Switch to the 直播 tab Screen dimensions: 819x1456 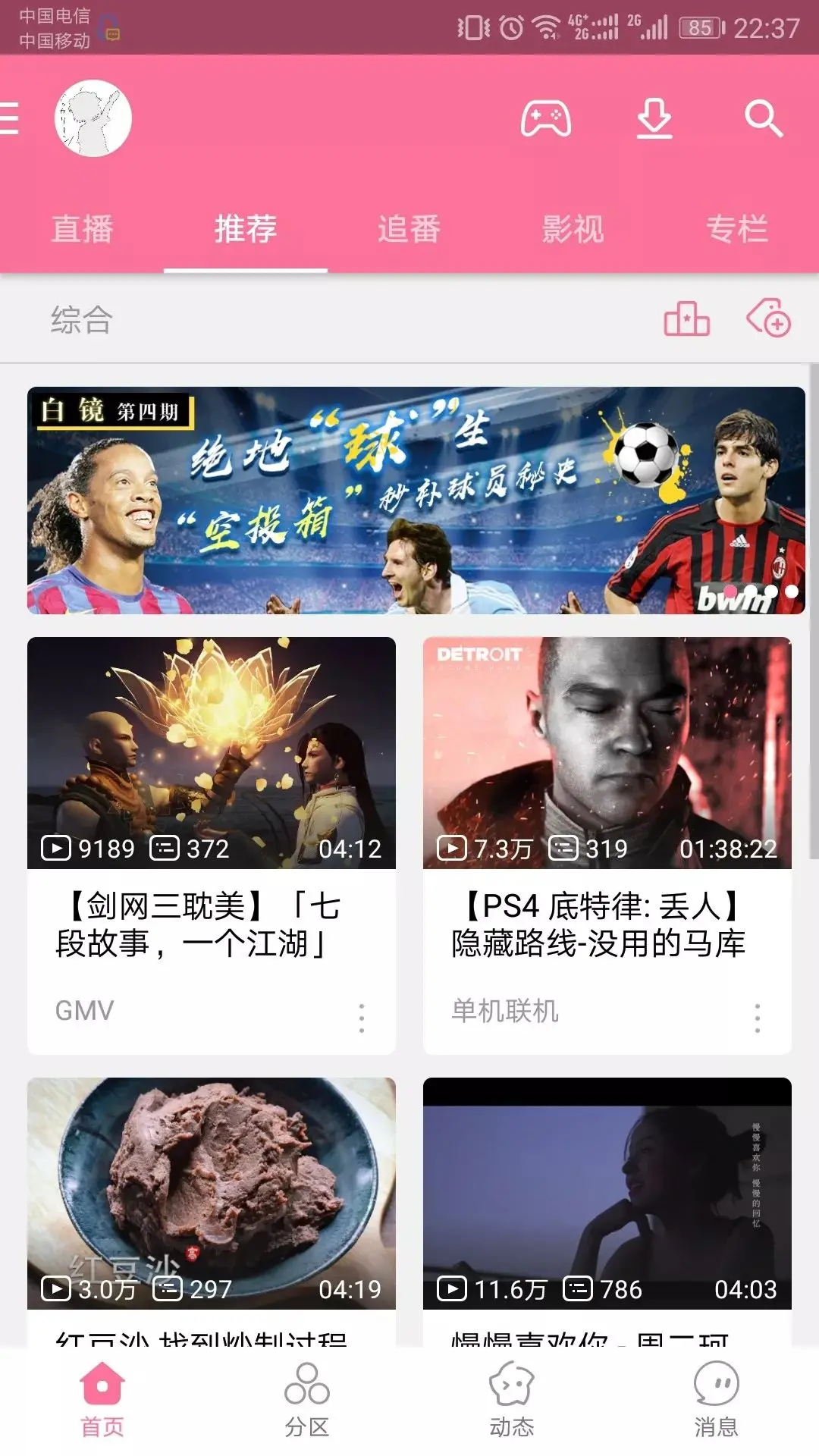pos(82,229)
